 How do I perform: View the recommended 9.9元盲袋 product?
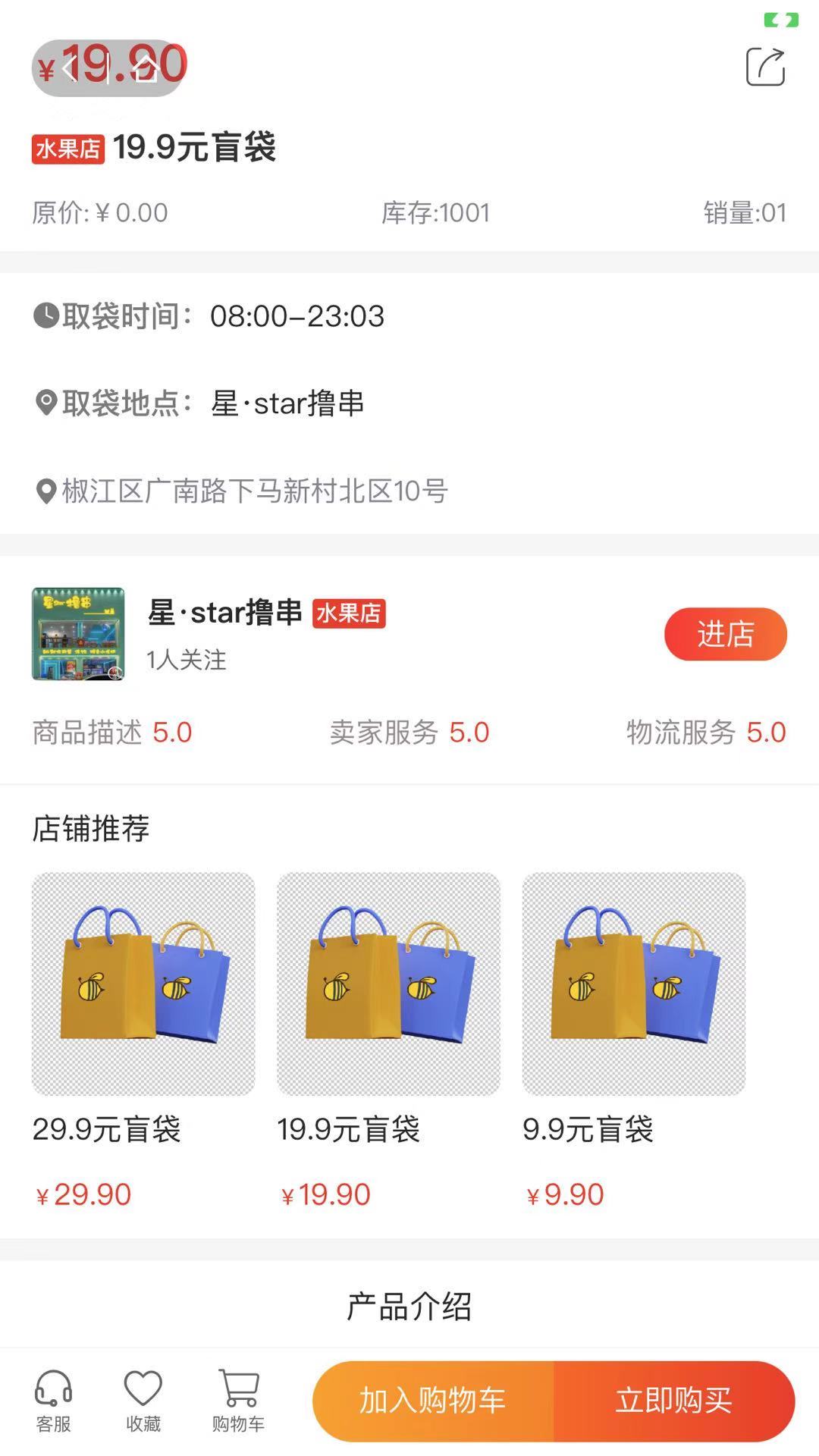(634, 984)
